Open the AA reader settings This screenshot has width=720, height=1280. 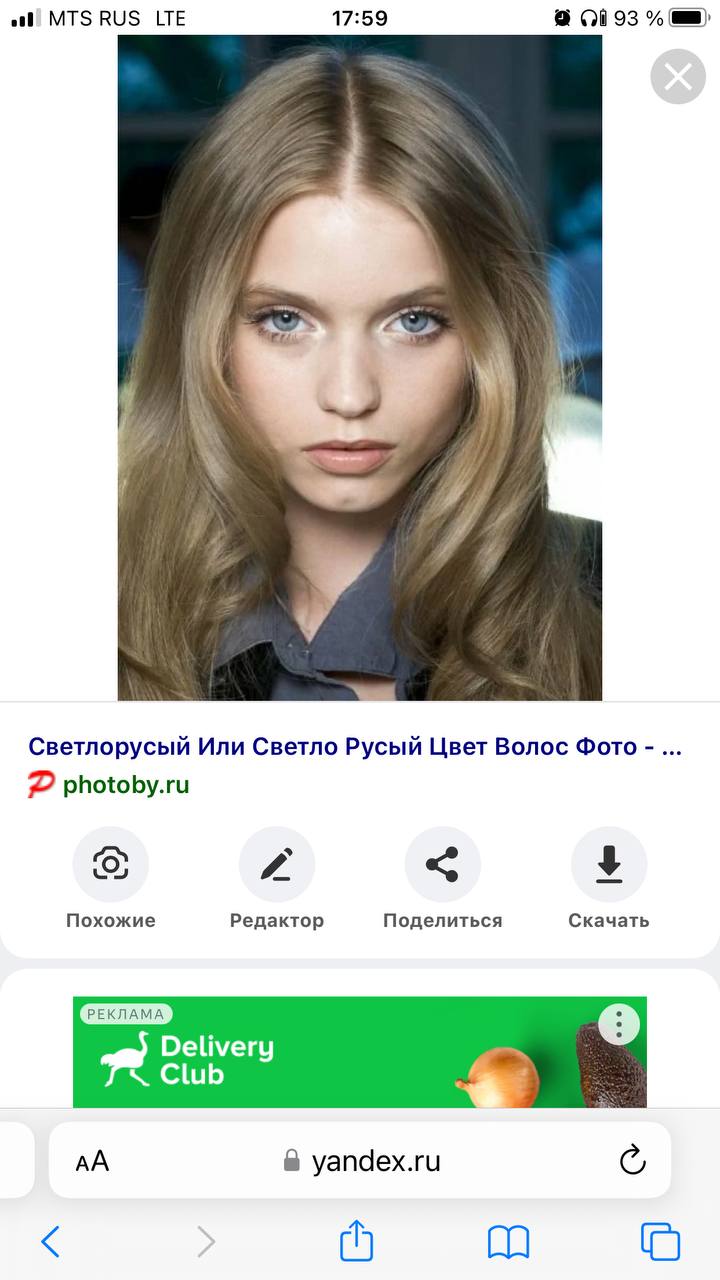pyautogui.click(x=92, y=1161)
